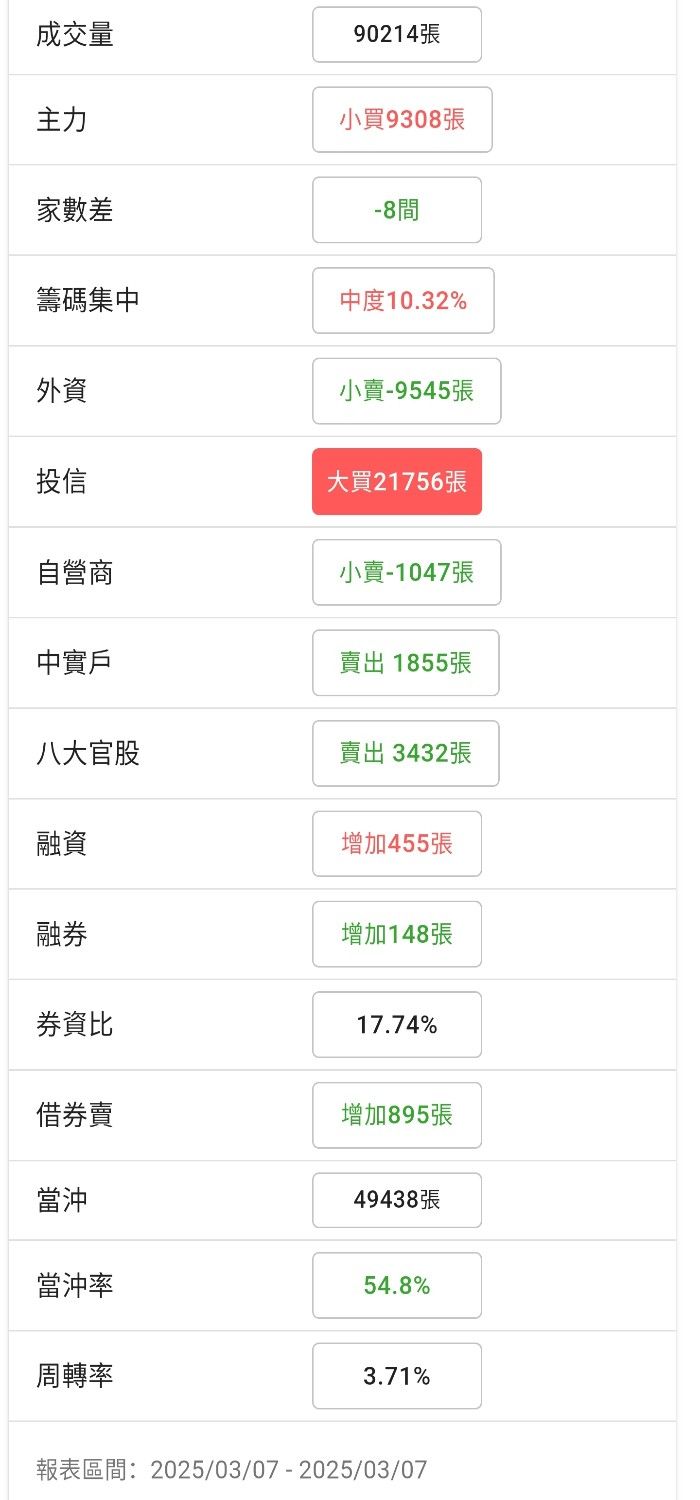This screenshot has width=700, height=1500.
Task: Select the 周轉率 3.71% button
Action: pyautogui.click(x=397, y=1376)
